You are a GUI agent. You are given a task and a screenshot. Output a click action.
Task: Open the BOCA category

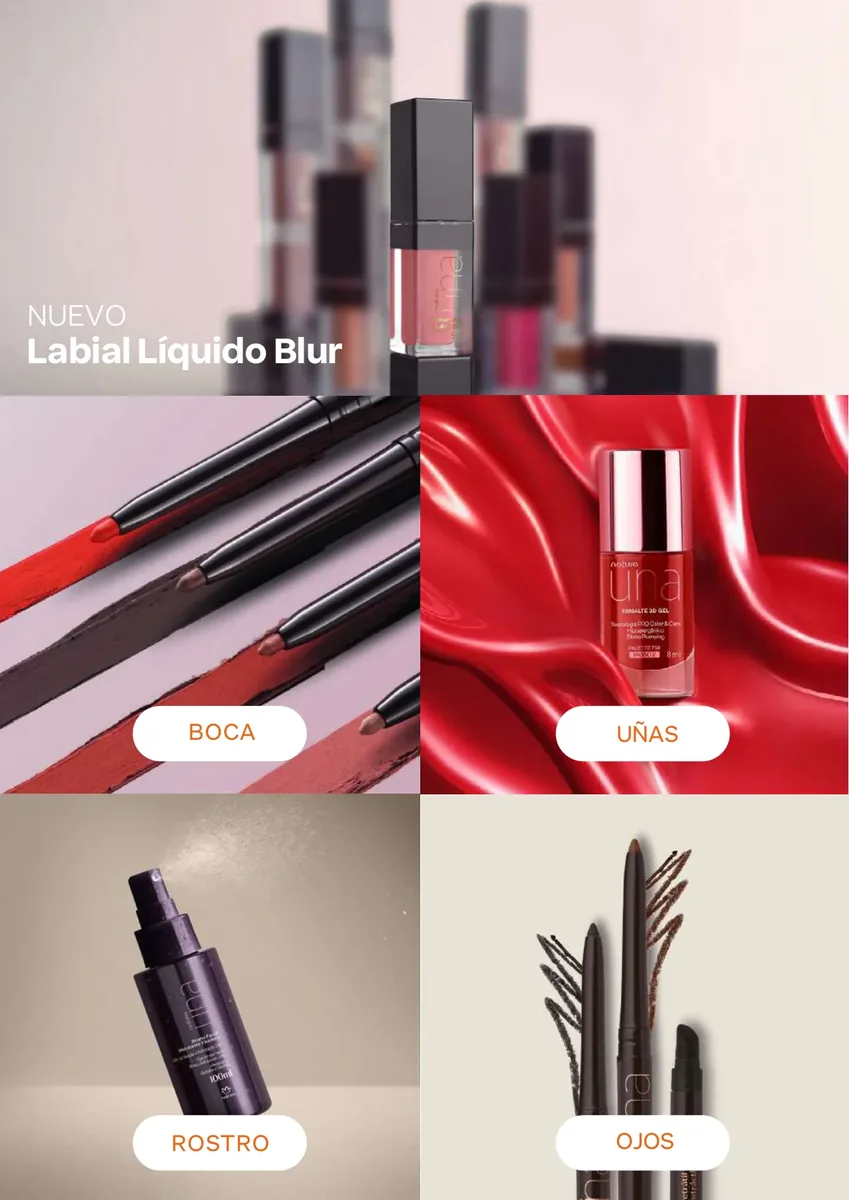point(220,733)
